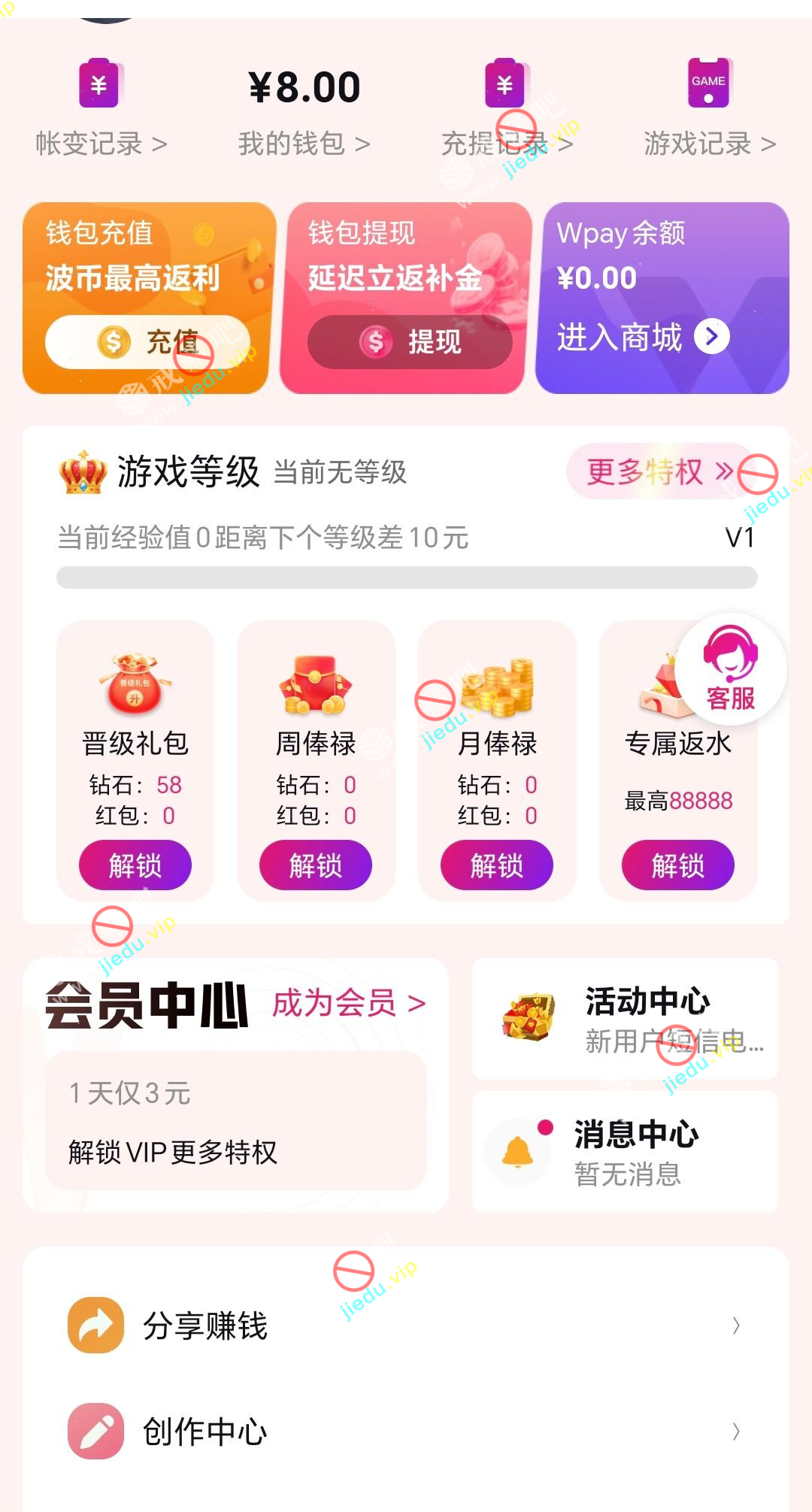Open 我的钱包 wallet
This screenshot has height=1512, width=812.
[304, 143]
